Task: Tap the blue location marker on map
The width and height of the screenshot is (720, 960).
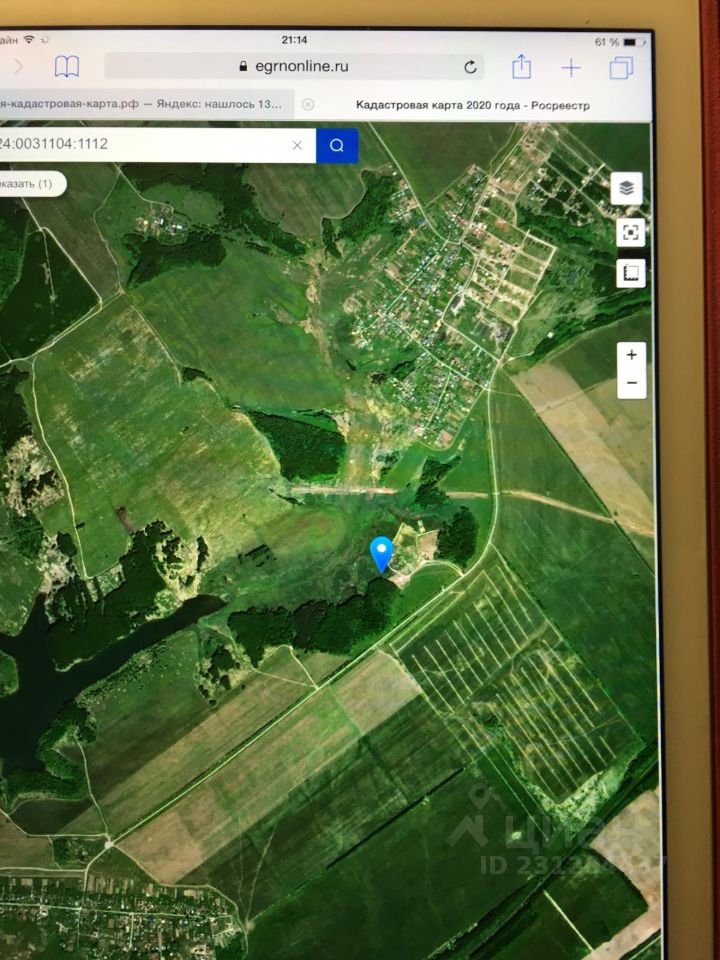Action: tap(381, 552)
